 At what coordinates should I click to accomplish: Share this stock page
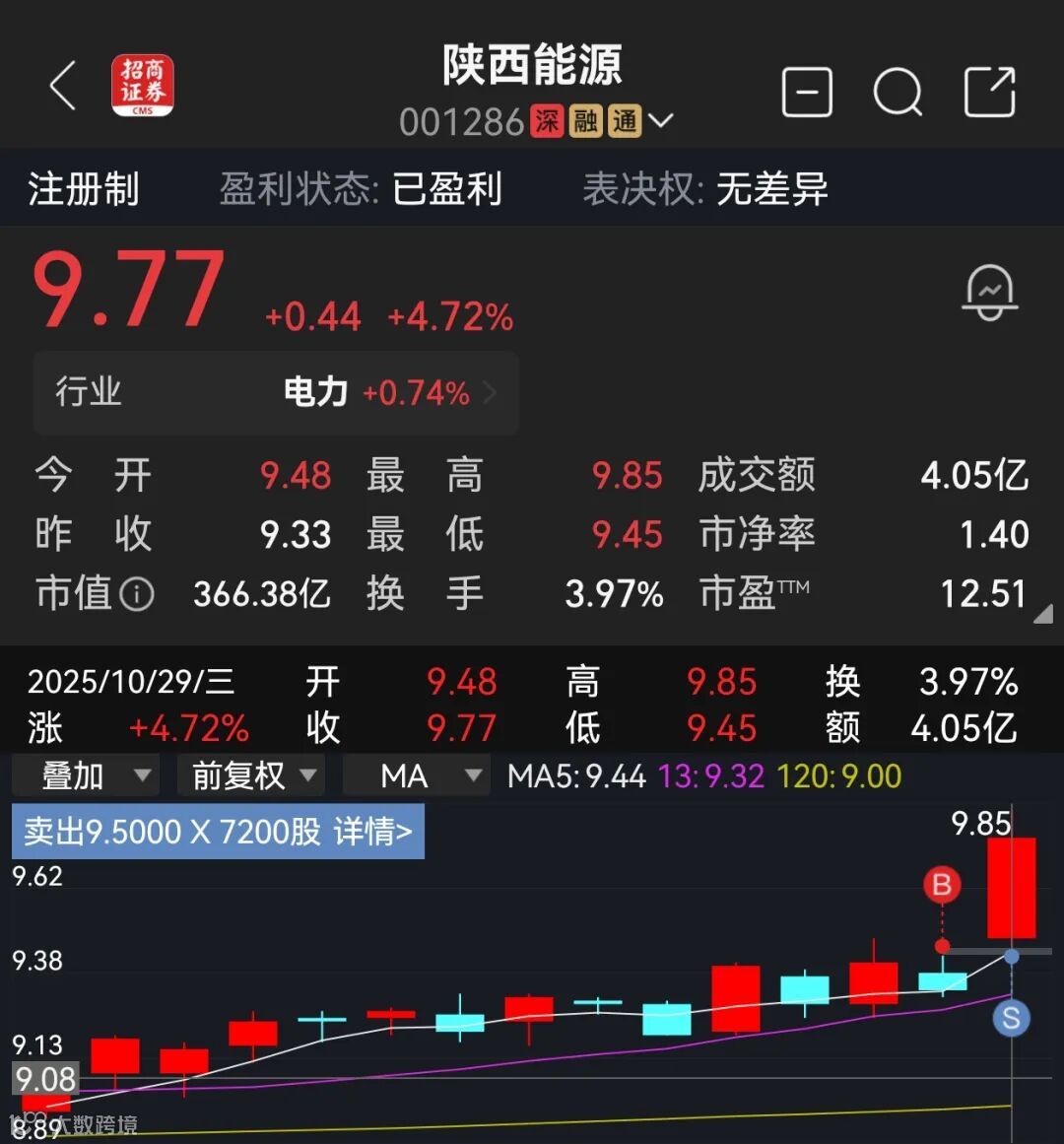[989, 93]
